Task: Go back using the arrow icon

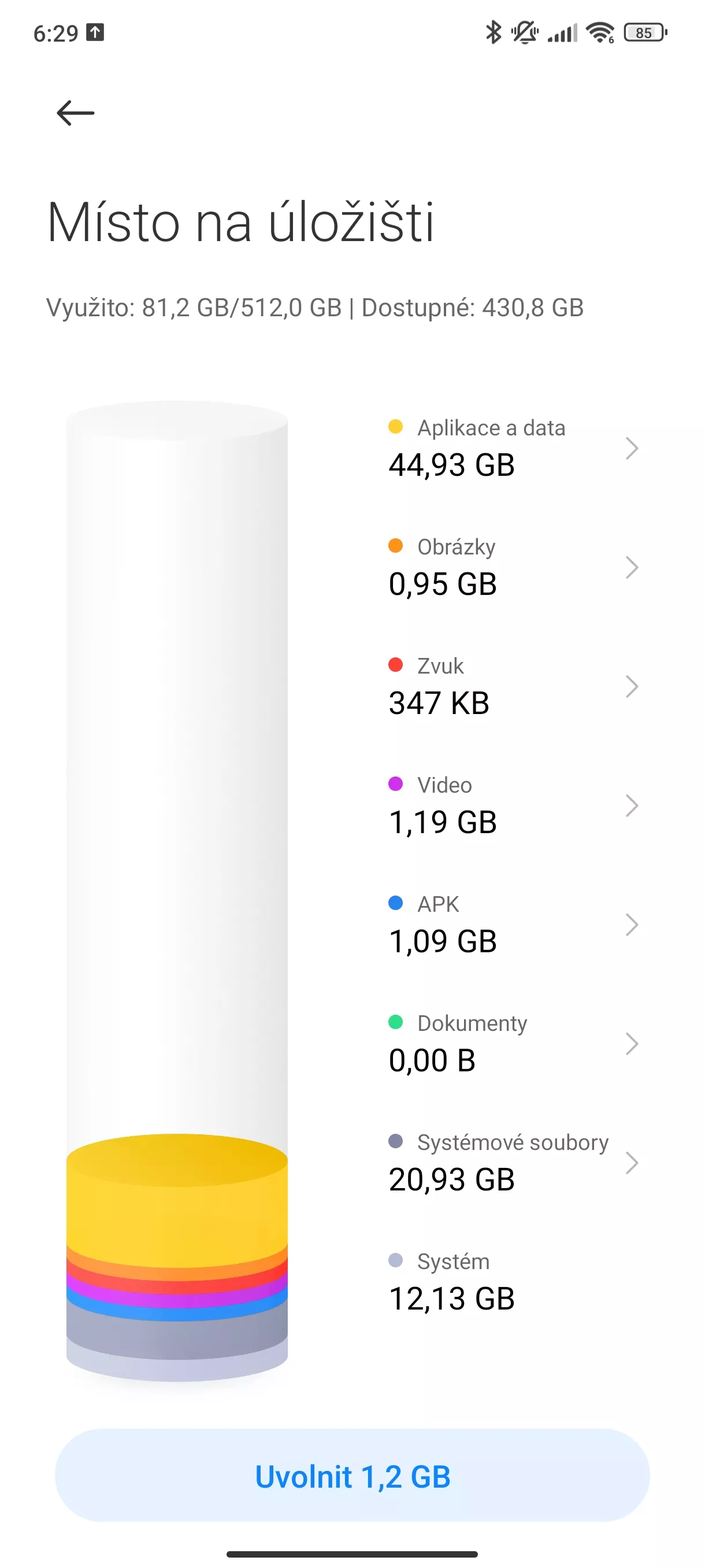Action: point(76,113)
